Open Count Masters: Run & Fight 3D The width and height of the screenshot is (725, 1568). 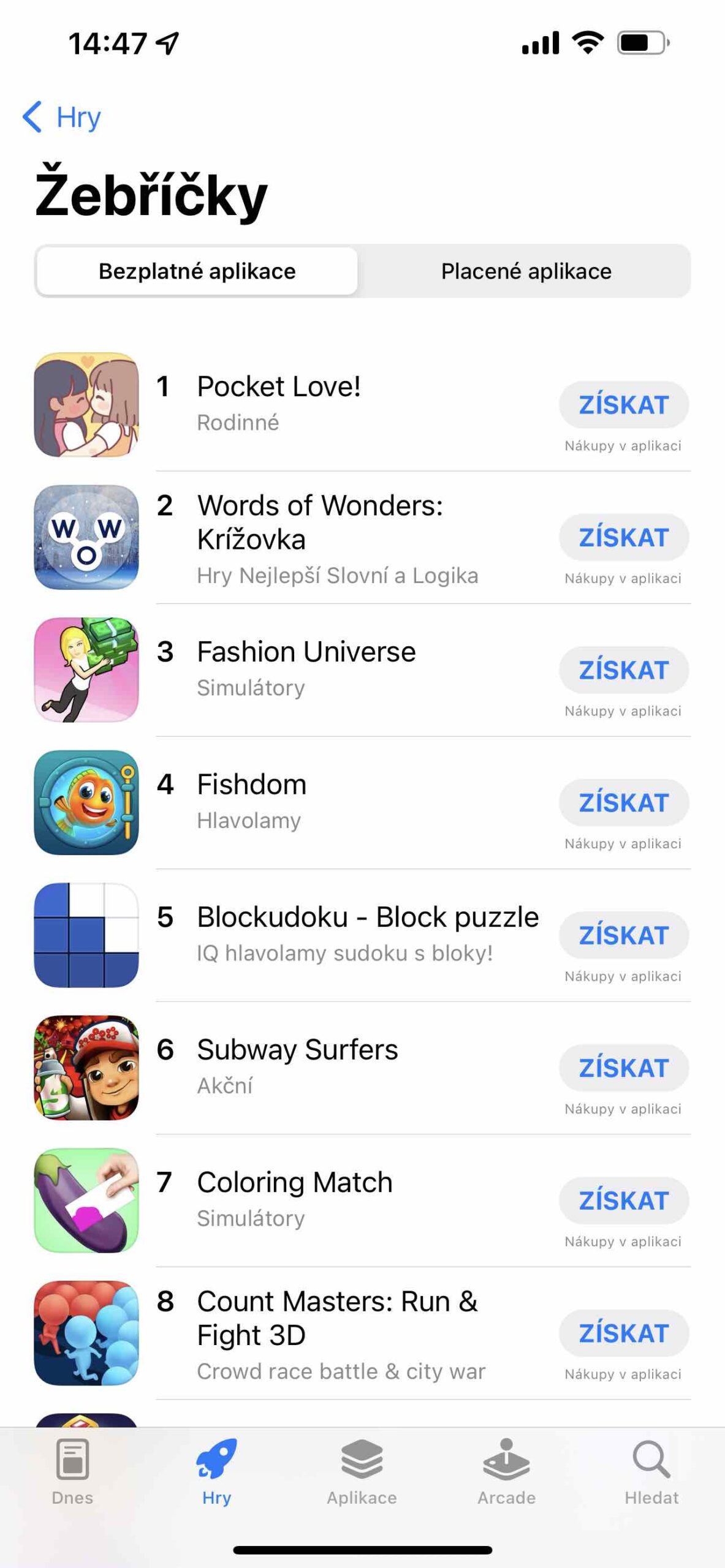tap(336, 1318)
